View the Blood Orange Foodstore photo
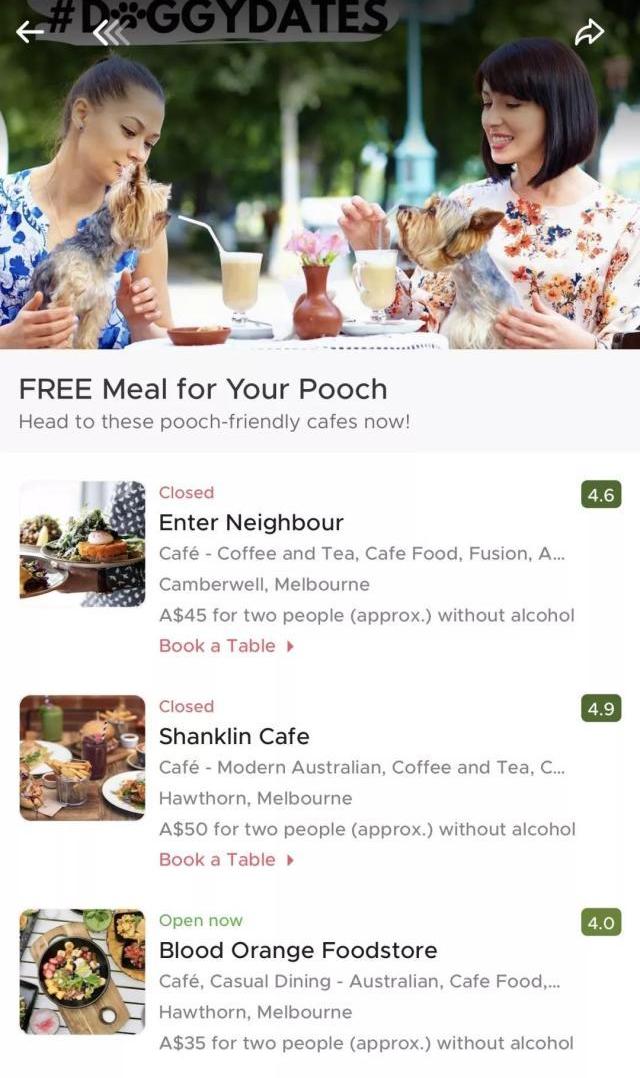The width and height of the screenshot is (640, 1078). point(82,971)
